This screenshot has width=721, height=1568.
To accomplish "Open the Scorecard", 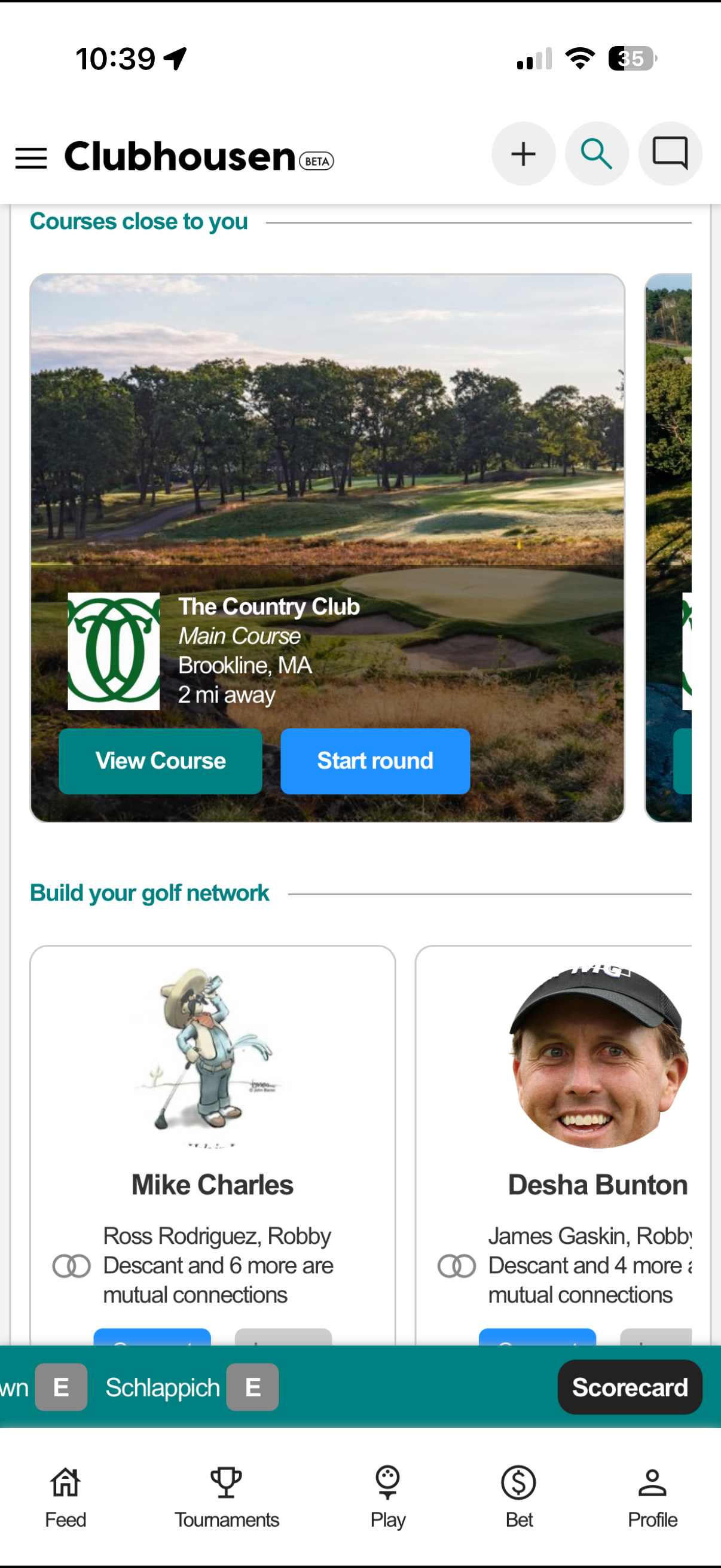I will click(x=630, y=1387).
